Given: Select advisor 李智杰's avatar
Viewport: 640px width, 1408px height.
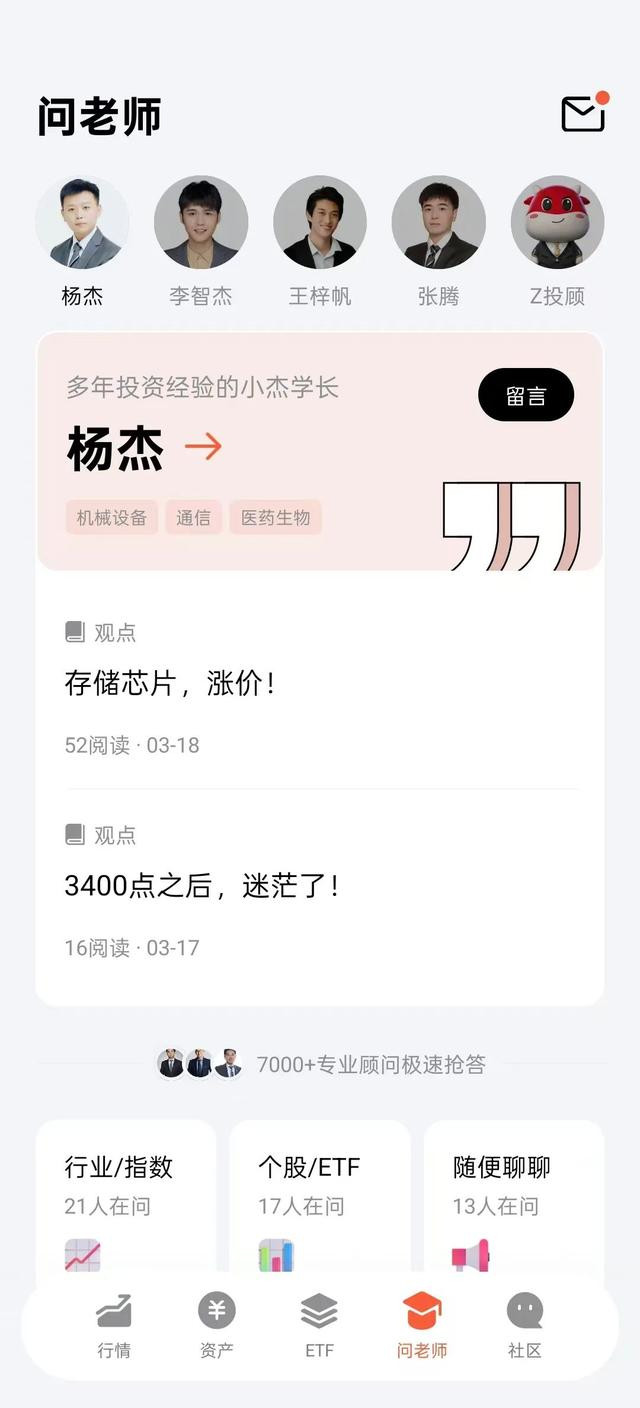Looking at the screenshot, I should pyautogui.click(x=201, y=223).
